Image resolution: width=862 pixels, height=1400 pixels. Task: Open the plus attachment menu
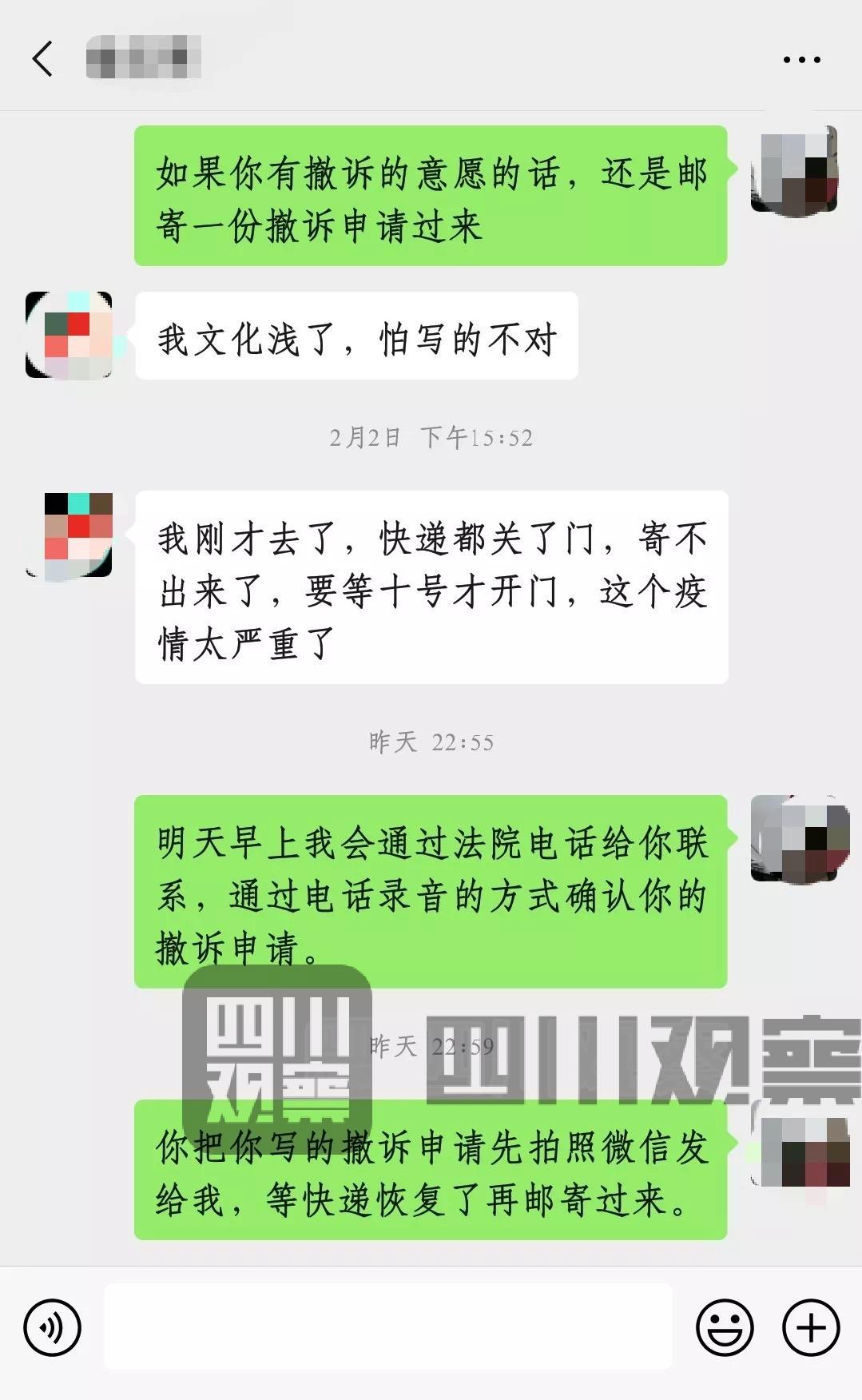[x=811, y=1329]
